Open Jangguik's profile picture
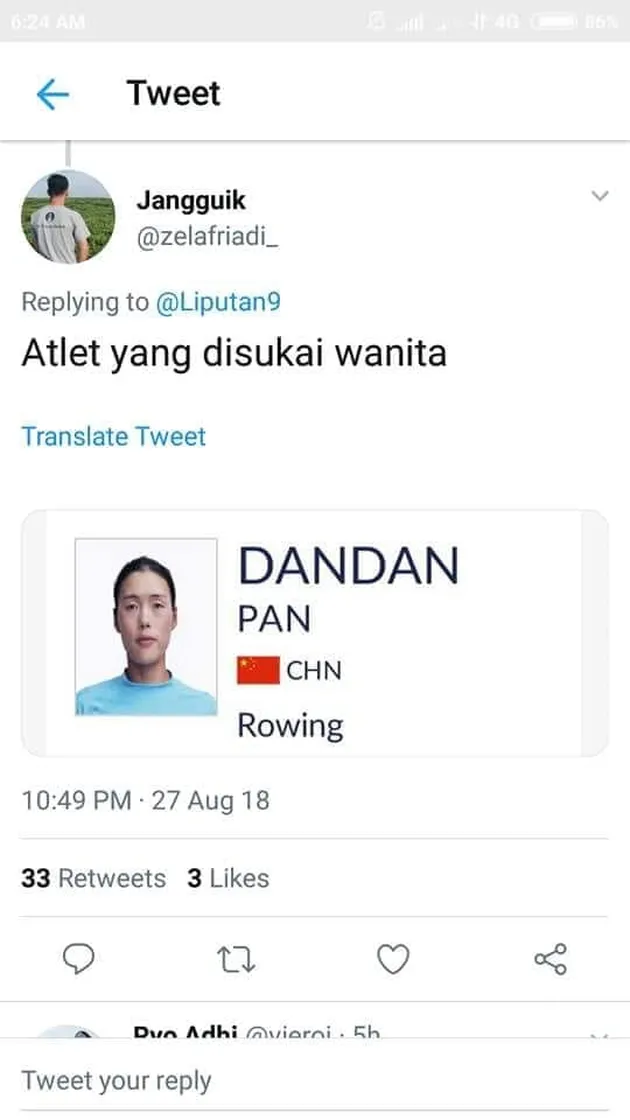This screenshot has height=1120, width=630. coord(68,217)
